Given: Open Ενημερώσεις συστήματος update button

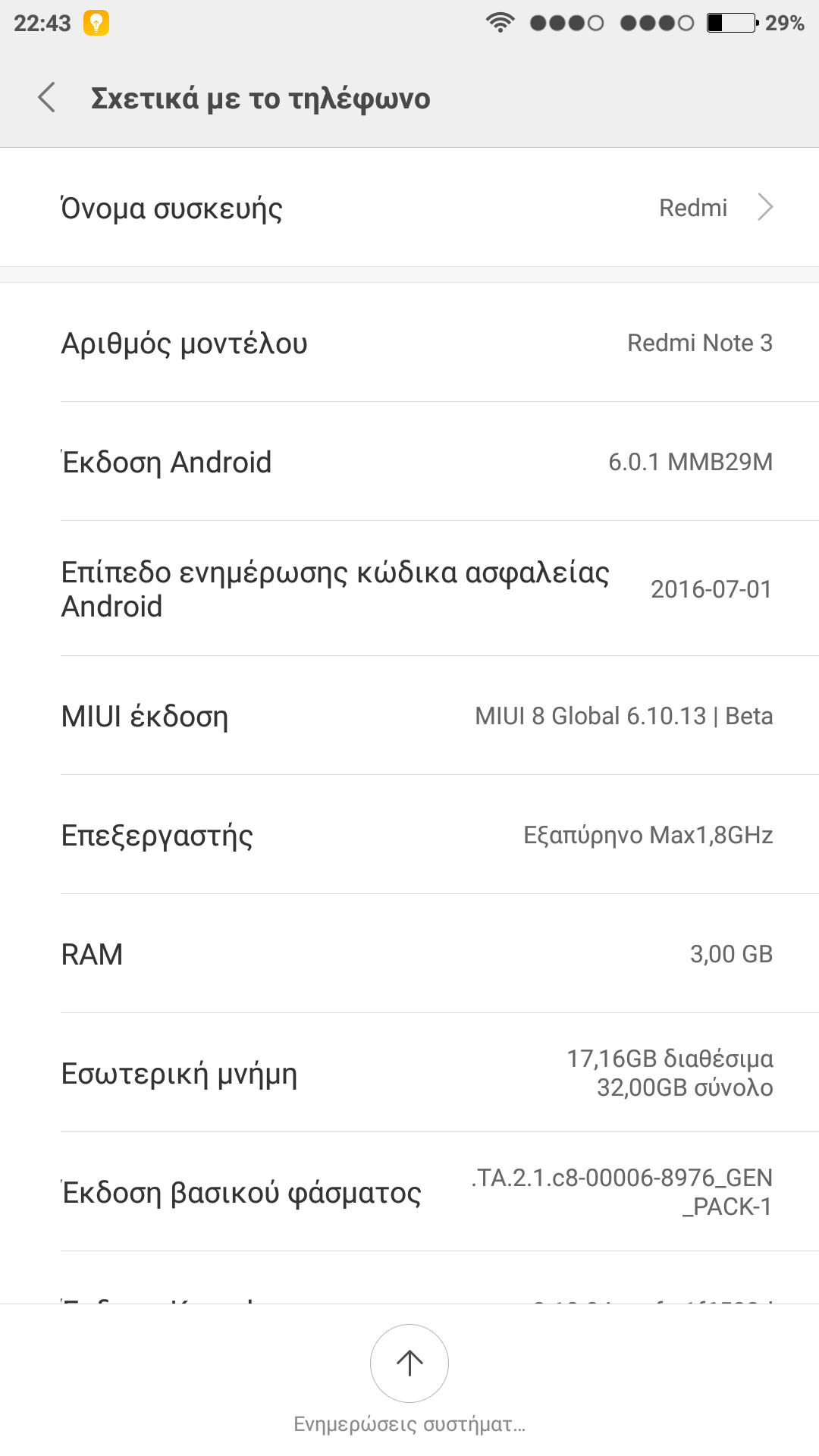Looking at the screenshot, I should [409, 1363].
